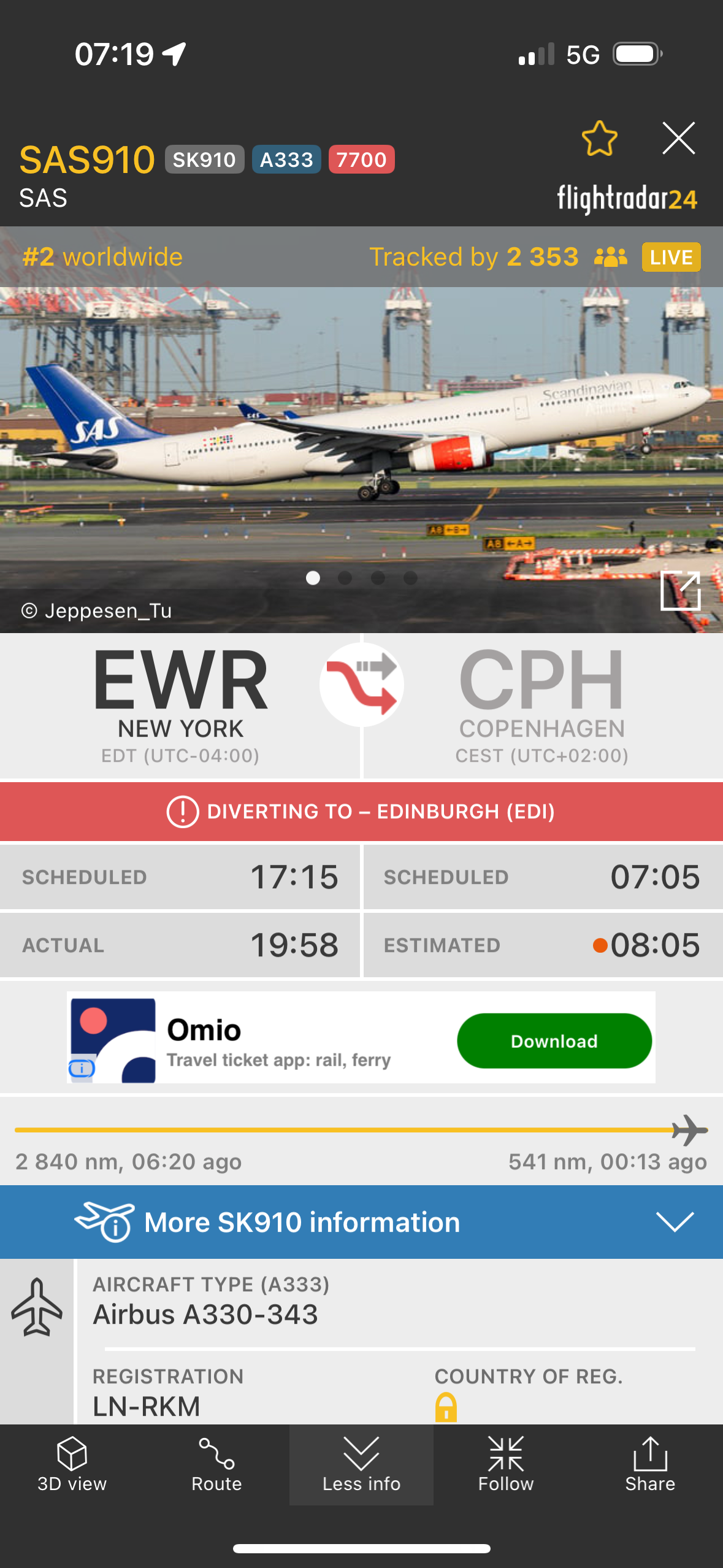Show the flight route
This screenshot has height=1568, width=723.
tap(216, 1464)
